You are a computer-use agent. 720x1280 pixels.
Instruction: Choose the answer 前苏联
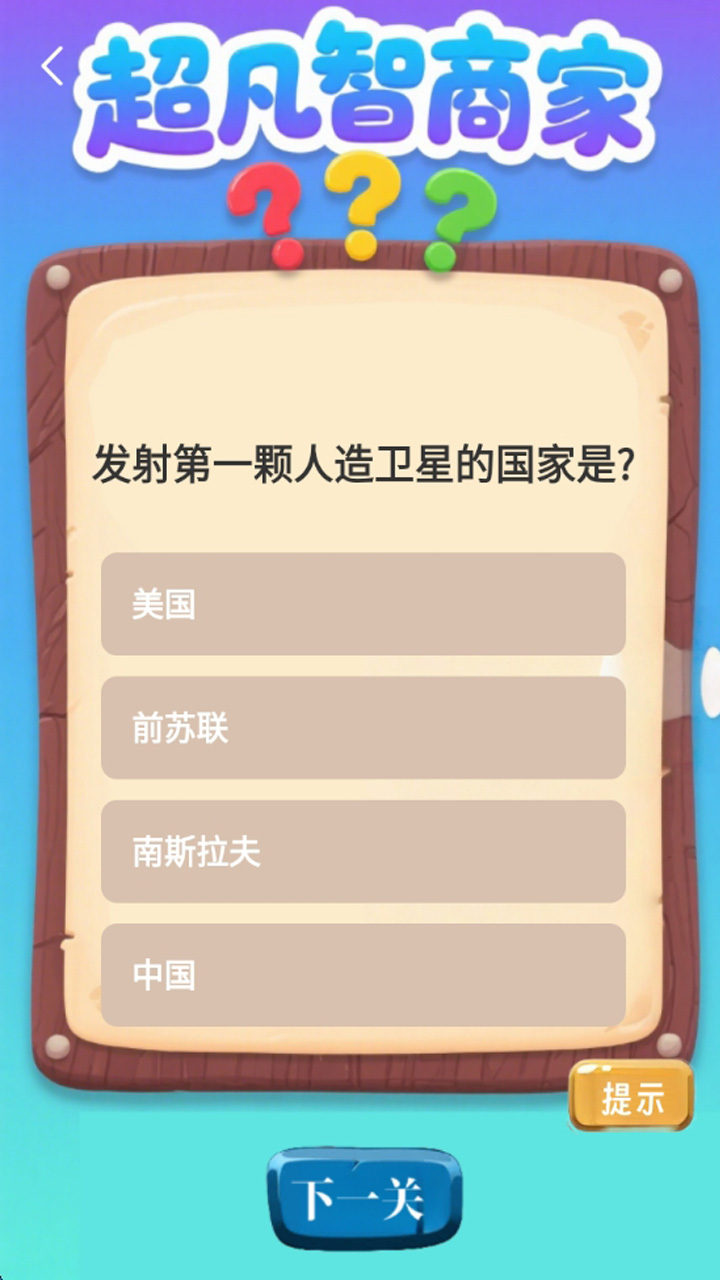click(363, 728)
